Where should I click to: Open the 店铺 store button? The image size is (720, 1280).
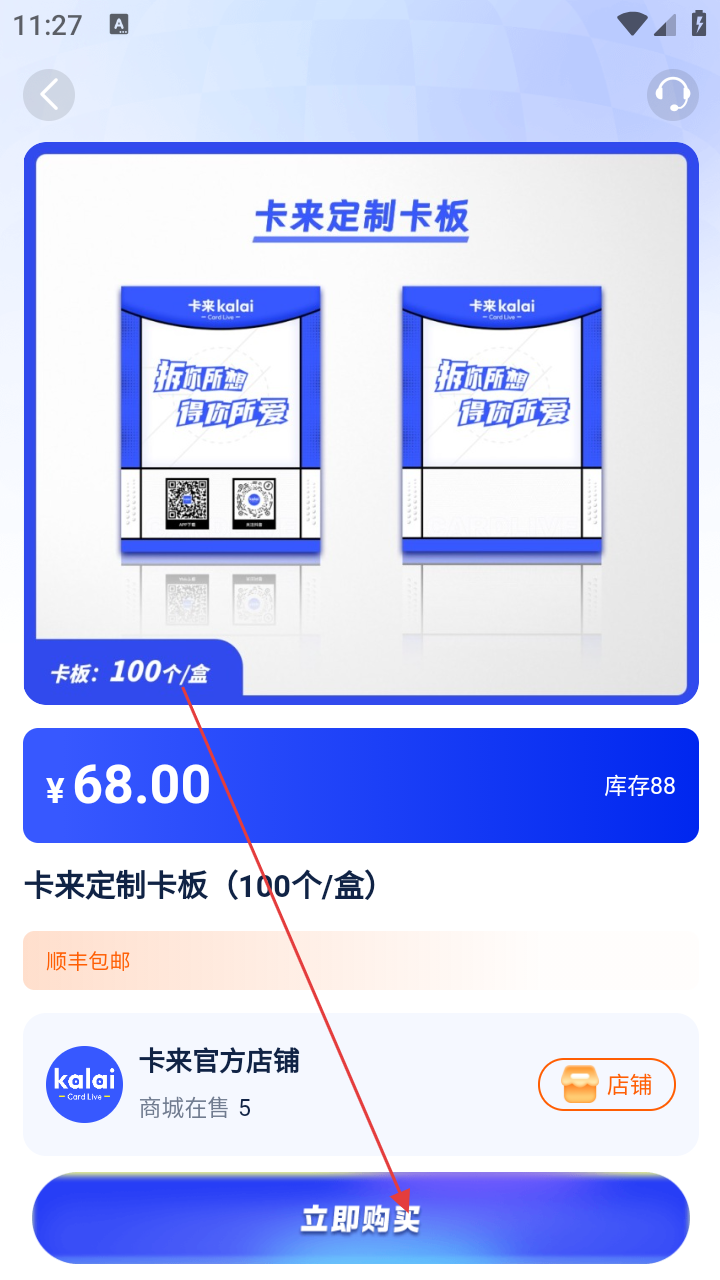(607, 1085)
